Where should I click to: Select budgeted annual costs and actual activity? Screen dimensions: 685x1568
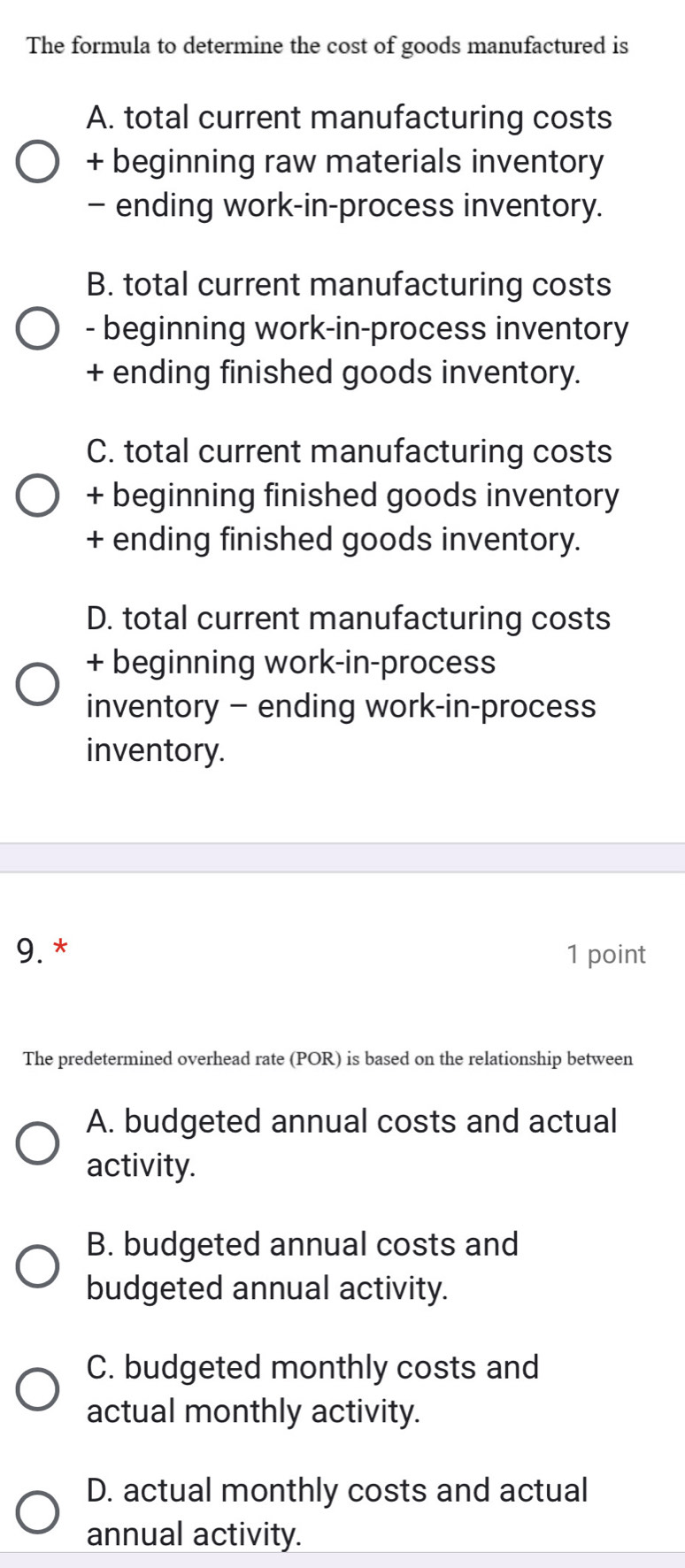click(x=38, y=1143)
